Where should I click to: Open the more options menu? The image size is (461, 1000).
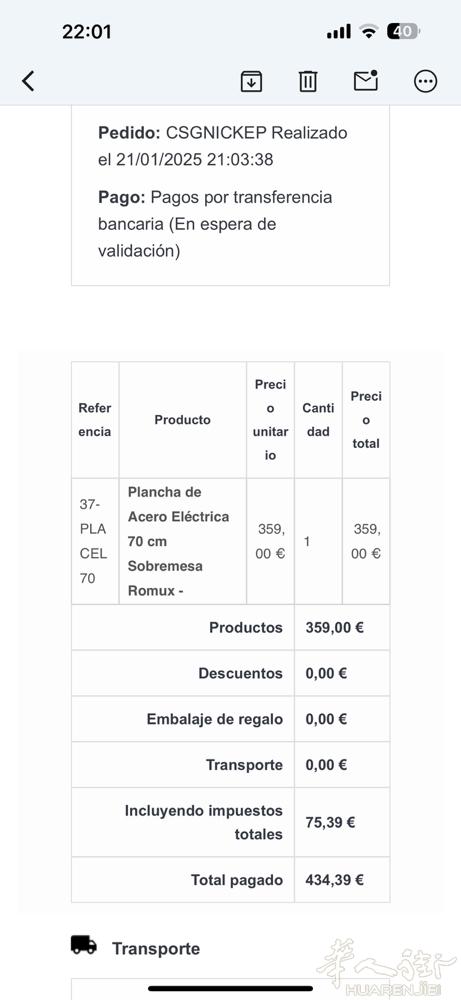(425, 81)
